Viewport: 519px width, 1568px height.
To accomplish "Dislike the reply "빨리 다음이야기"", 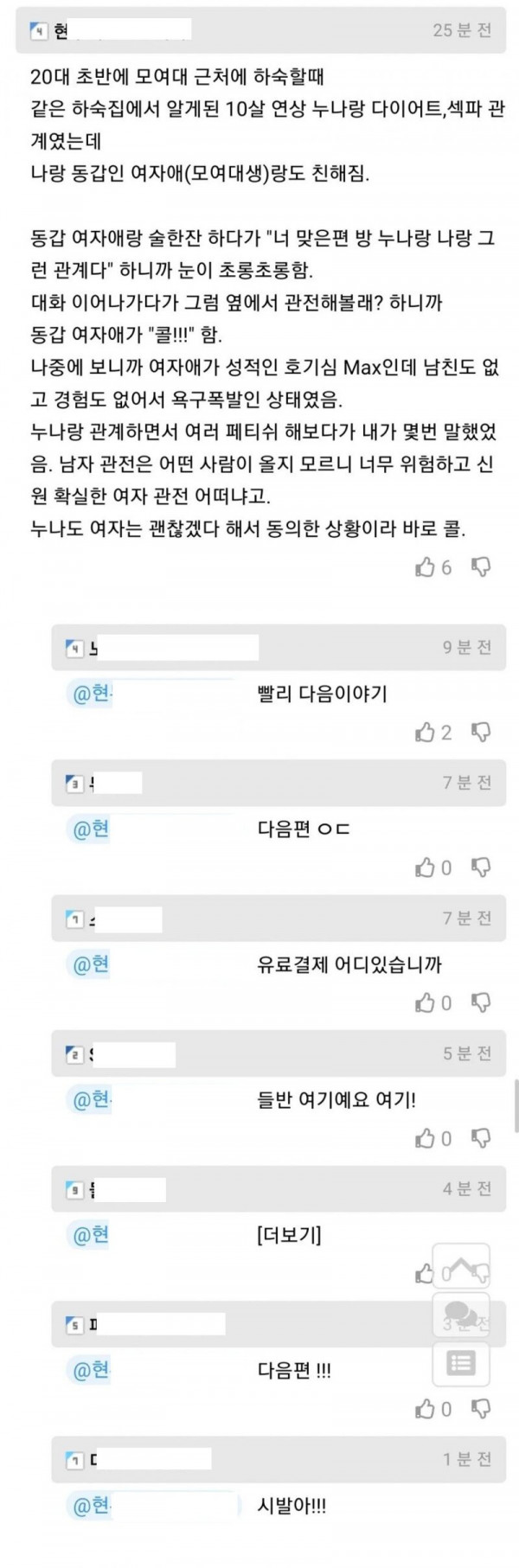I will pos(481,733).
